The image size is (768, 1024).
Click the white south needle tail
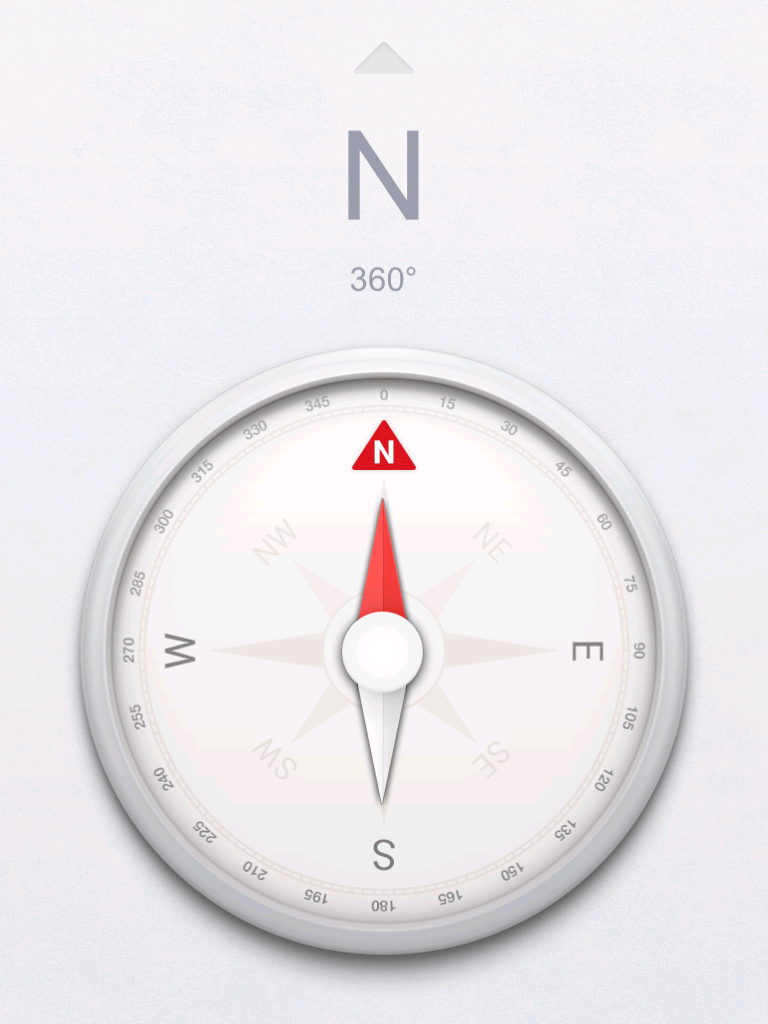coord(384,740)
